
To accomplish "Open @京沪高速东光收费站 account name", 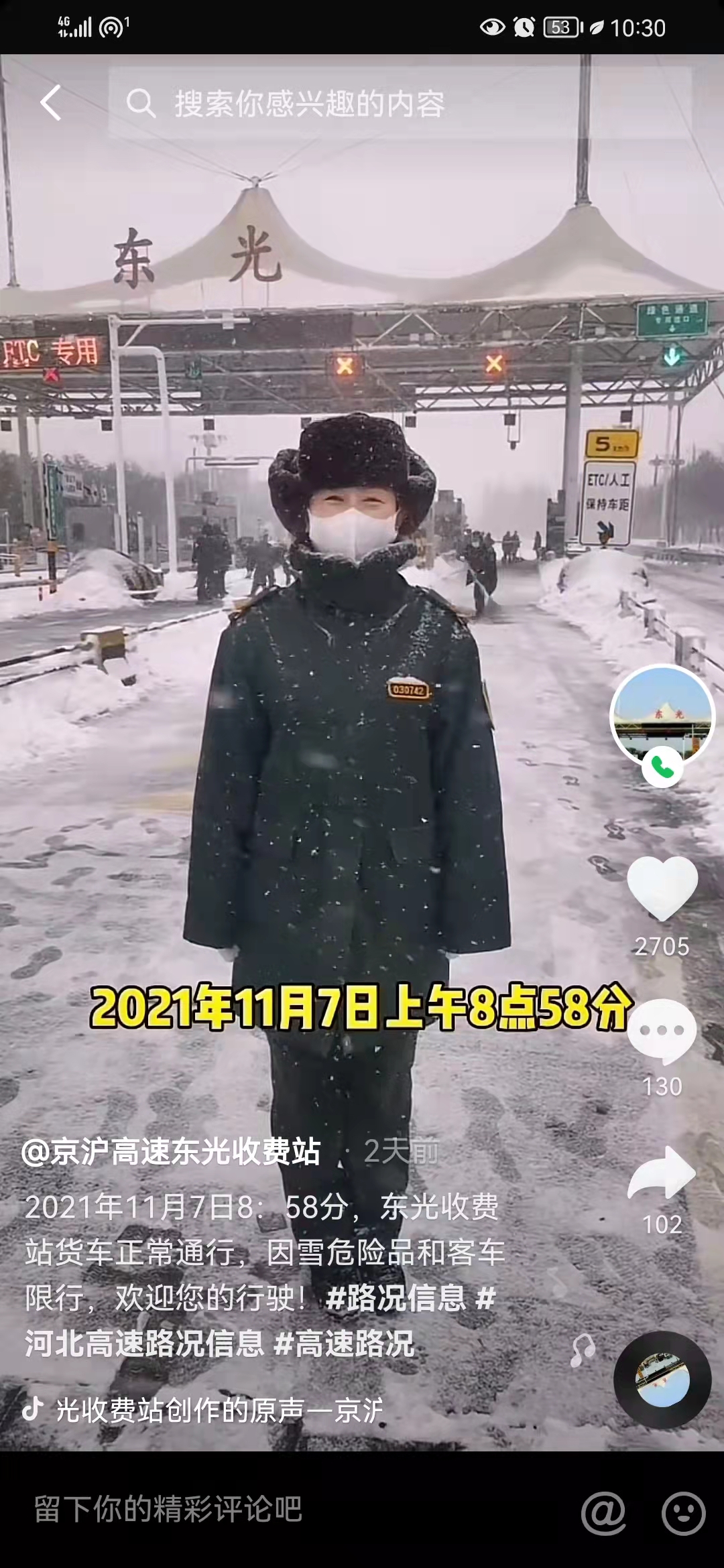I will pyautogui.click(x=171, y=1151).
